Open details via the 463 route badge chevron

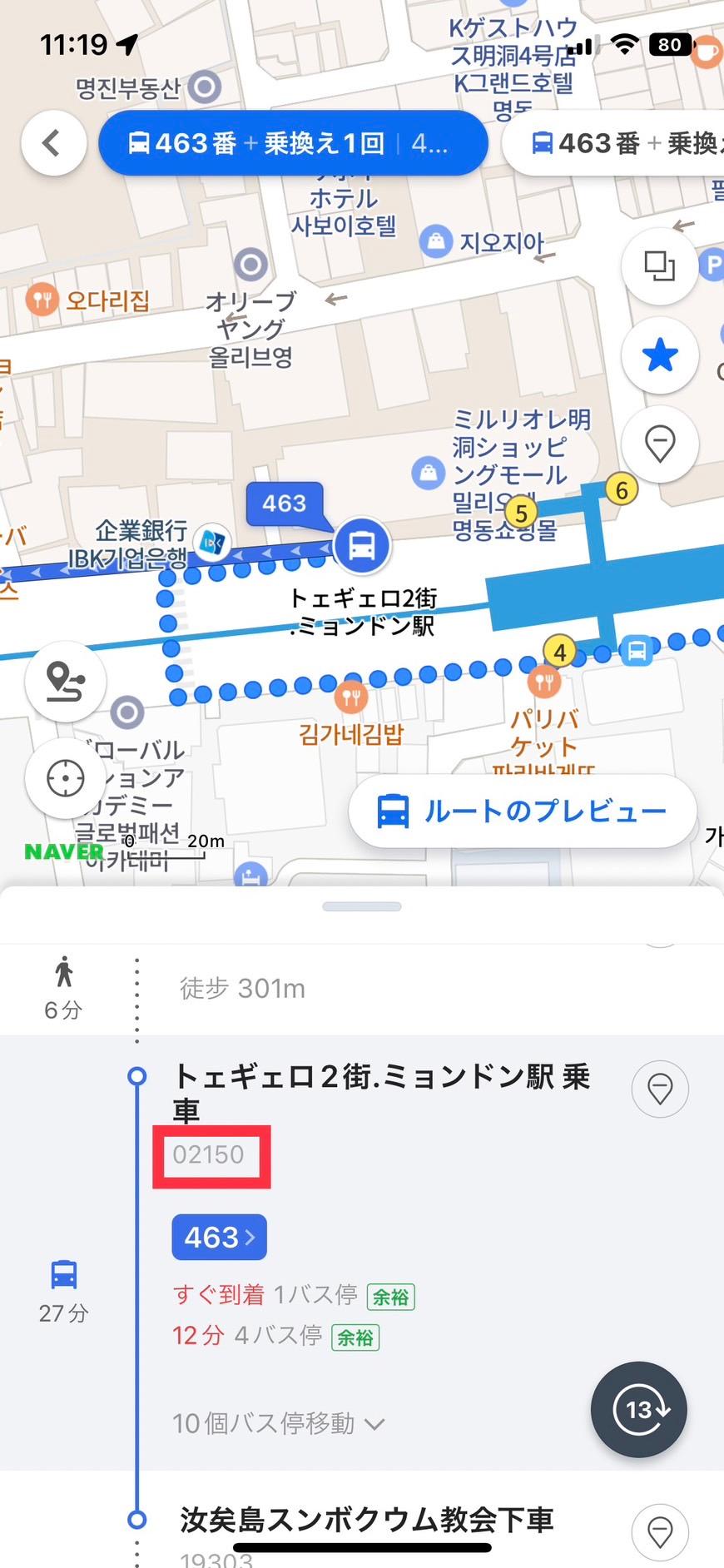click(x=218, y=1237)
